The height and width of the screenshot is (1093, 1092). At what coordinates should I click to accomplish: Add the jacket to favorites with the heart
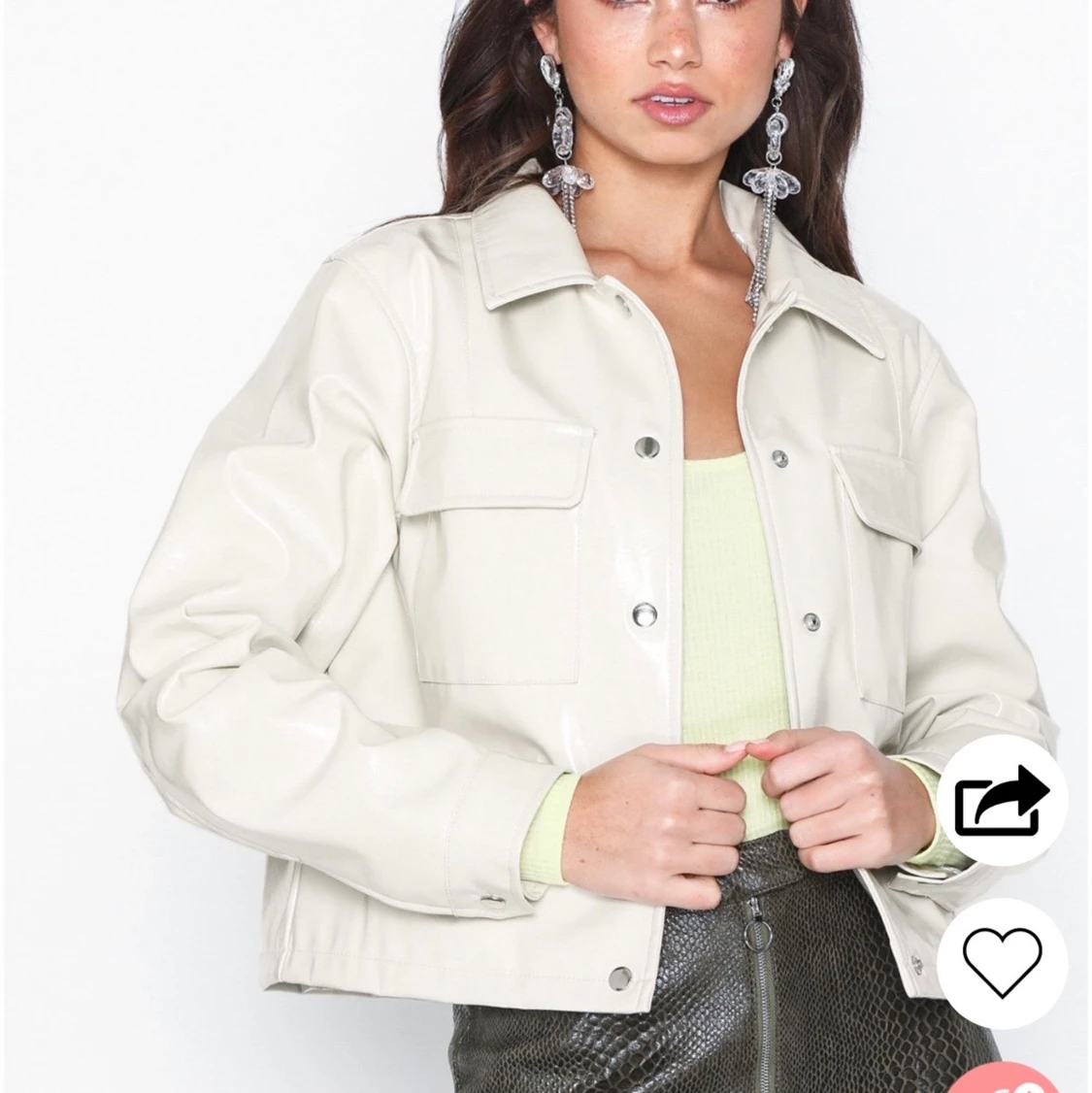pyautogui.click(x=1002, y=962)
